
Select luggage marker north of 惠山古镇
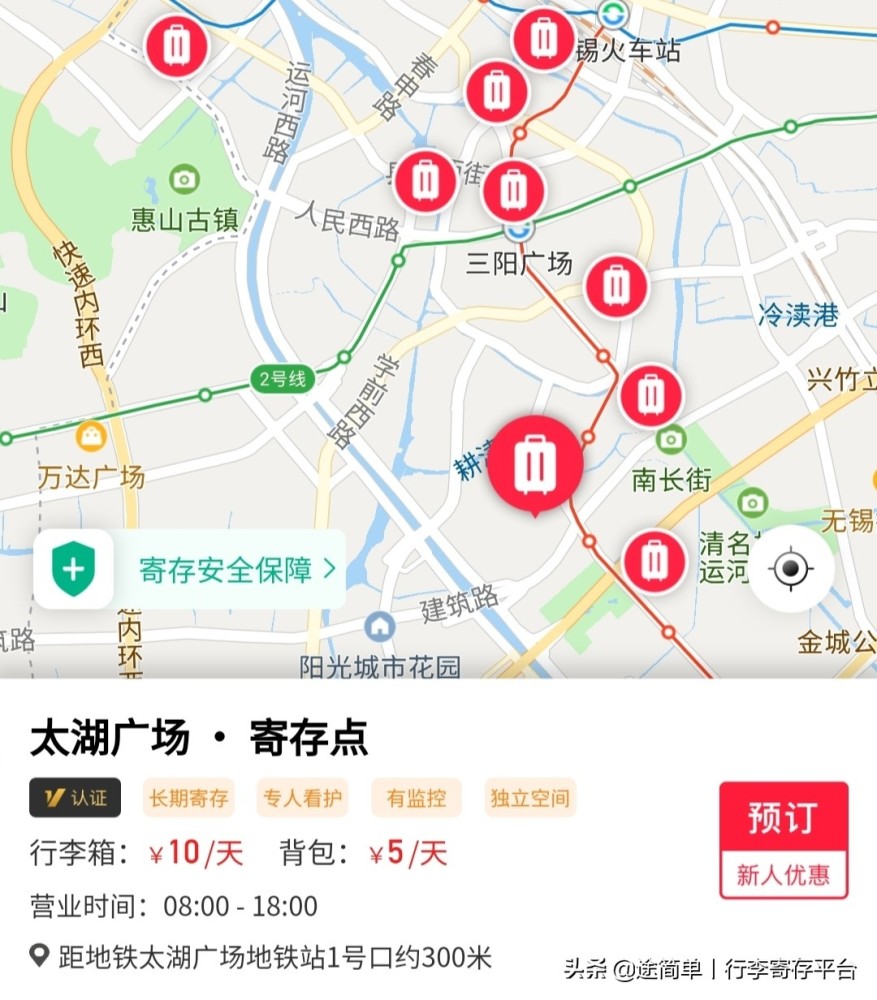177,45
